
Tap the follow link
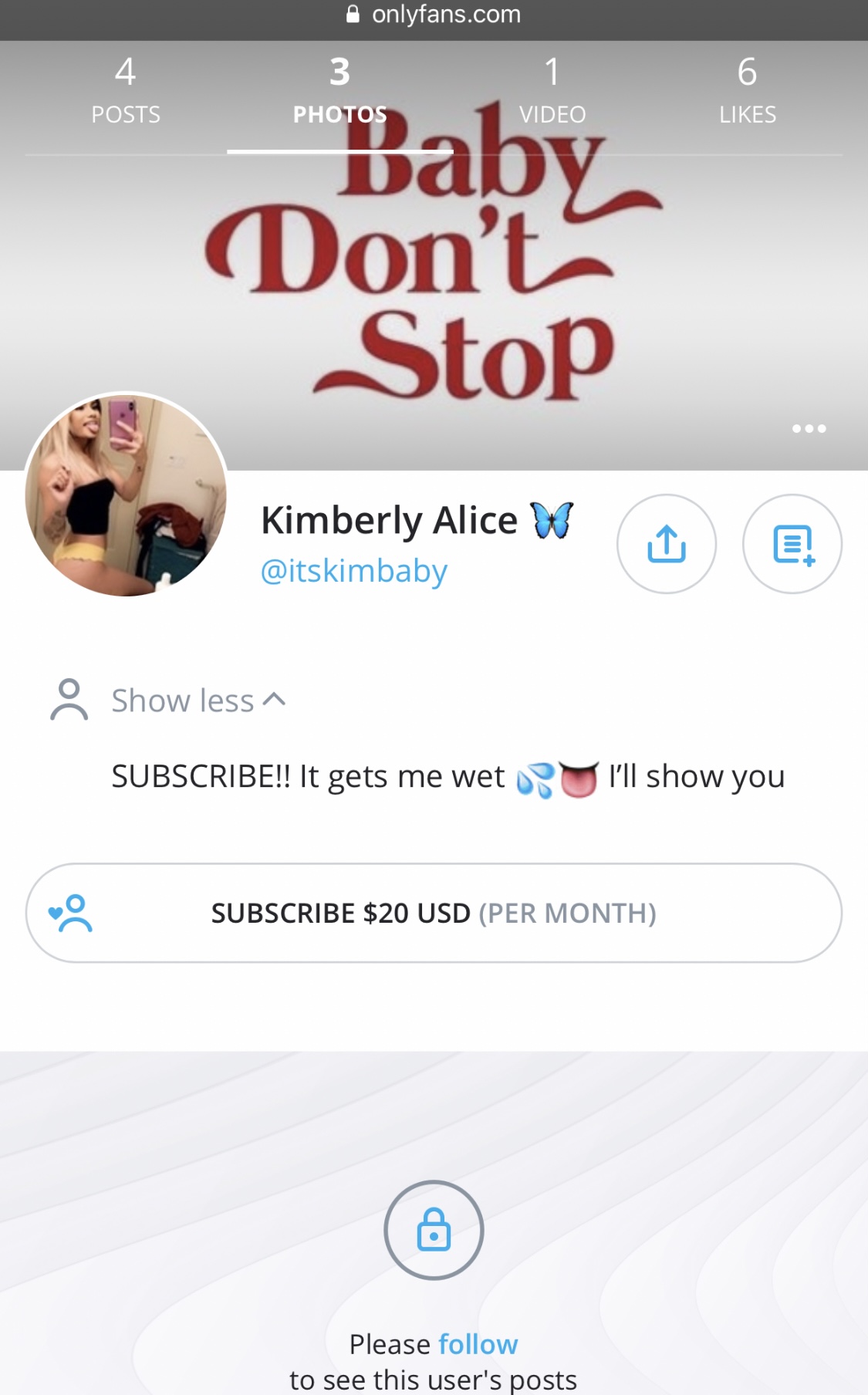pyautogui.click(x=478, y=1344)
